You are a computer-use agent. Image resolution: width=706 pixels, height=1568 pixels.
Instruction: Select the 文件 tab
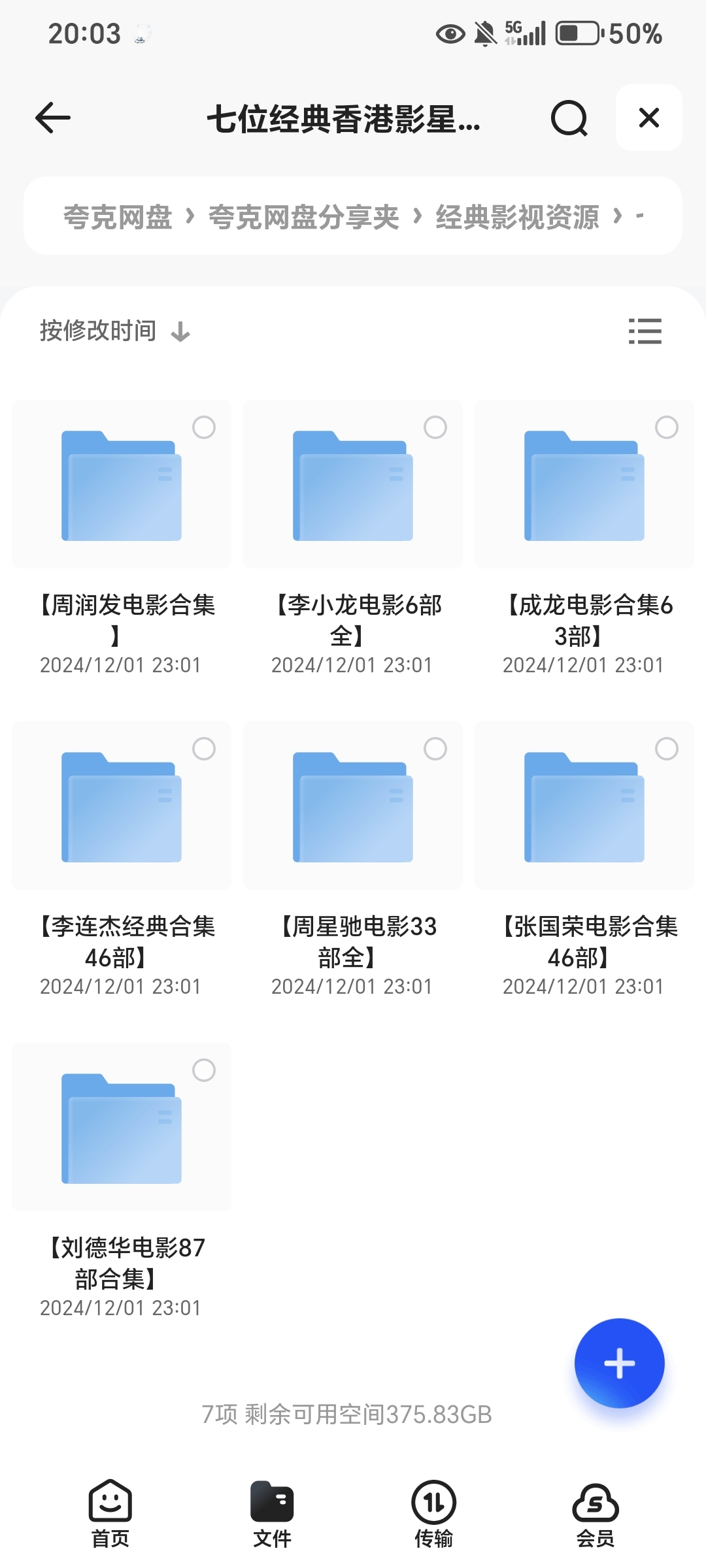[x=272, y=1513]
